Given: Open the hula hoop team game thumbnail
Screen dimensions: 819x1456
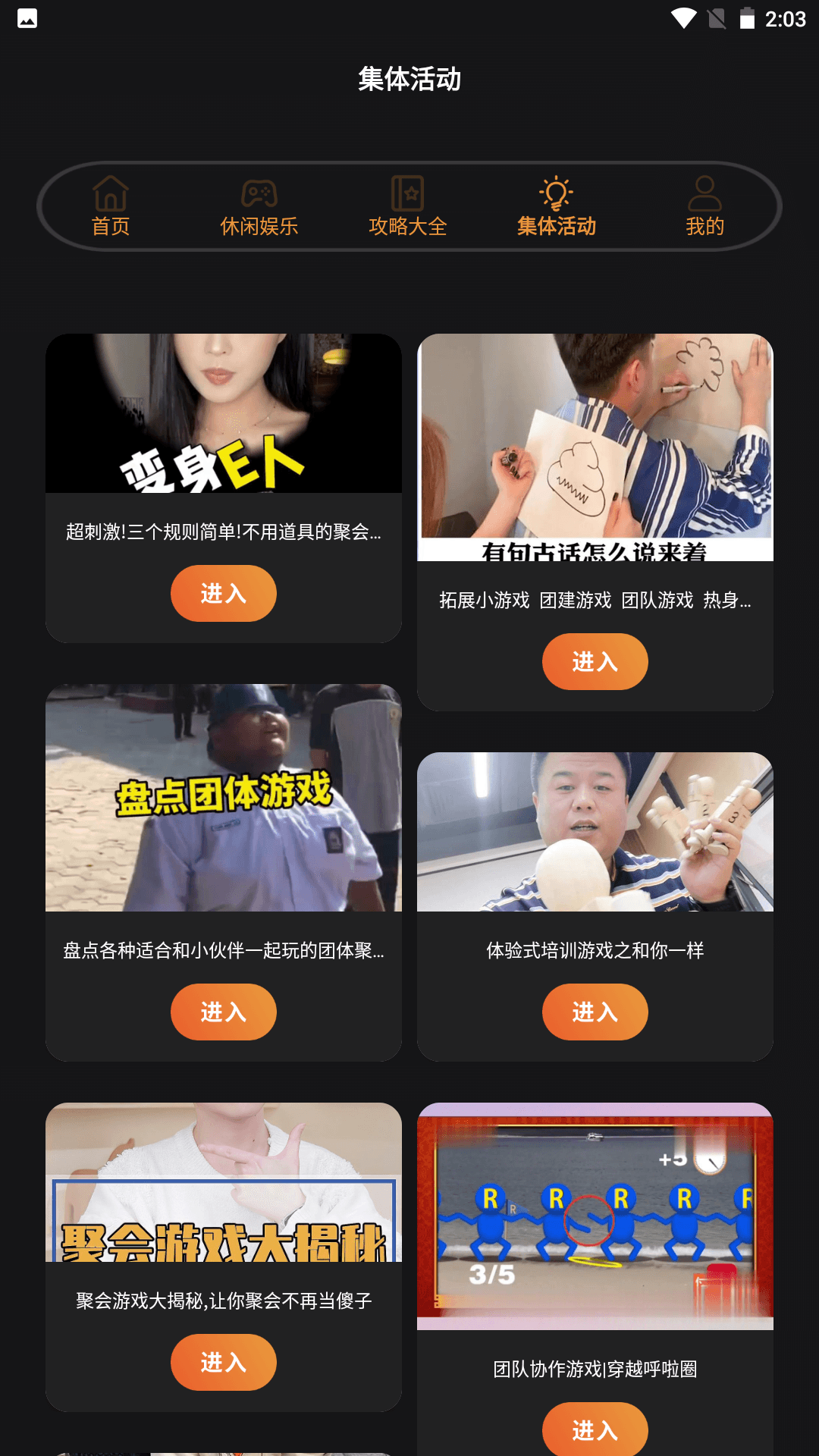Looking at the screenshot, I should [595, 1216].
